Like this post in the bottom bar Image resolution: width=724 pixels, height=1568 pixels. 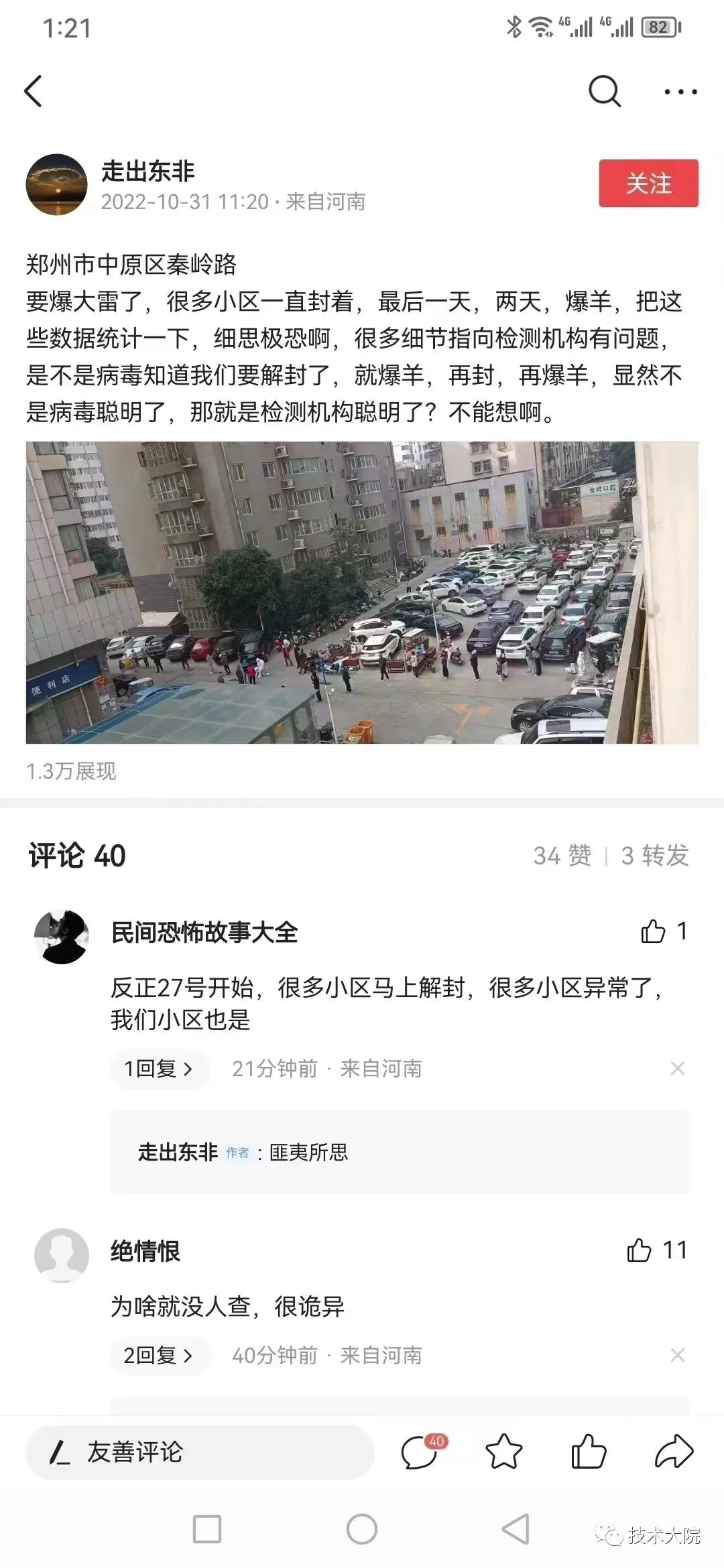[x=588, y=1452]
